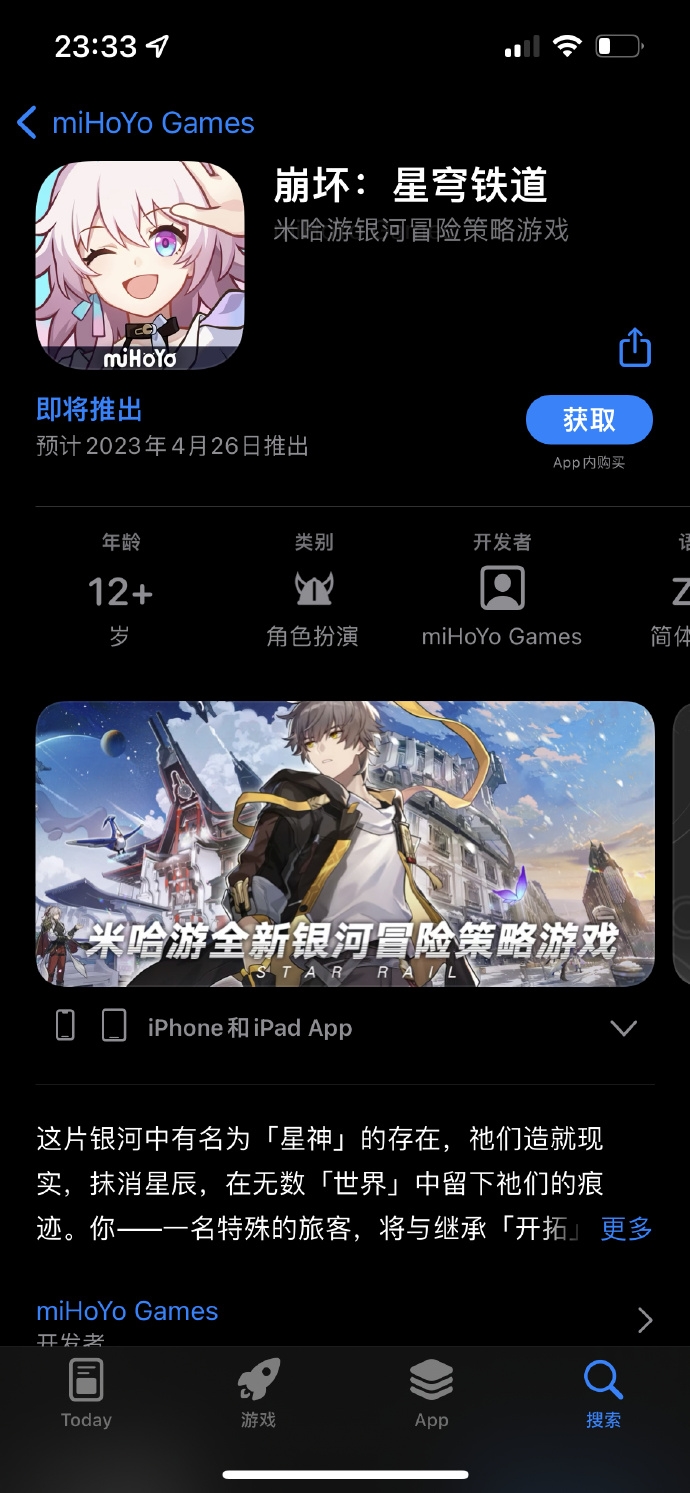Tap 更多 to expand description
Image resolution: width=690 pixels, height=1493 pixels.
tap(626, 1228)
